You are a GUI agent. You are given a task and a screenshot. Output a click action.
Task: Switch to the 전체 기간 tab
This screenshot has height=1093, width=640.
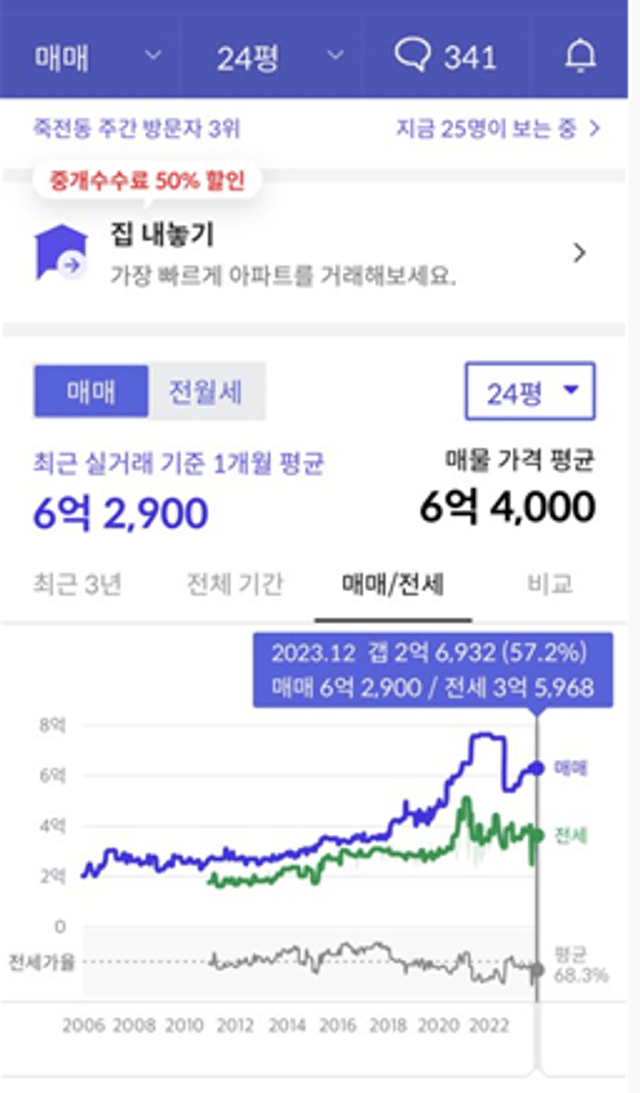point(235,584)
